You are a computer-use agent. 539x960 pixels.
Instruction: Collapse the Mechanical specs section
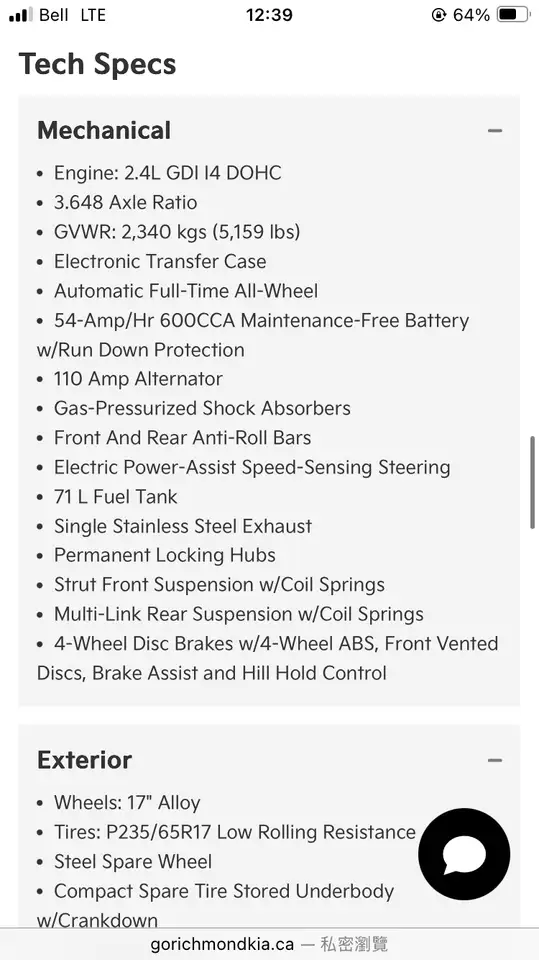[x=495, y=130]
